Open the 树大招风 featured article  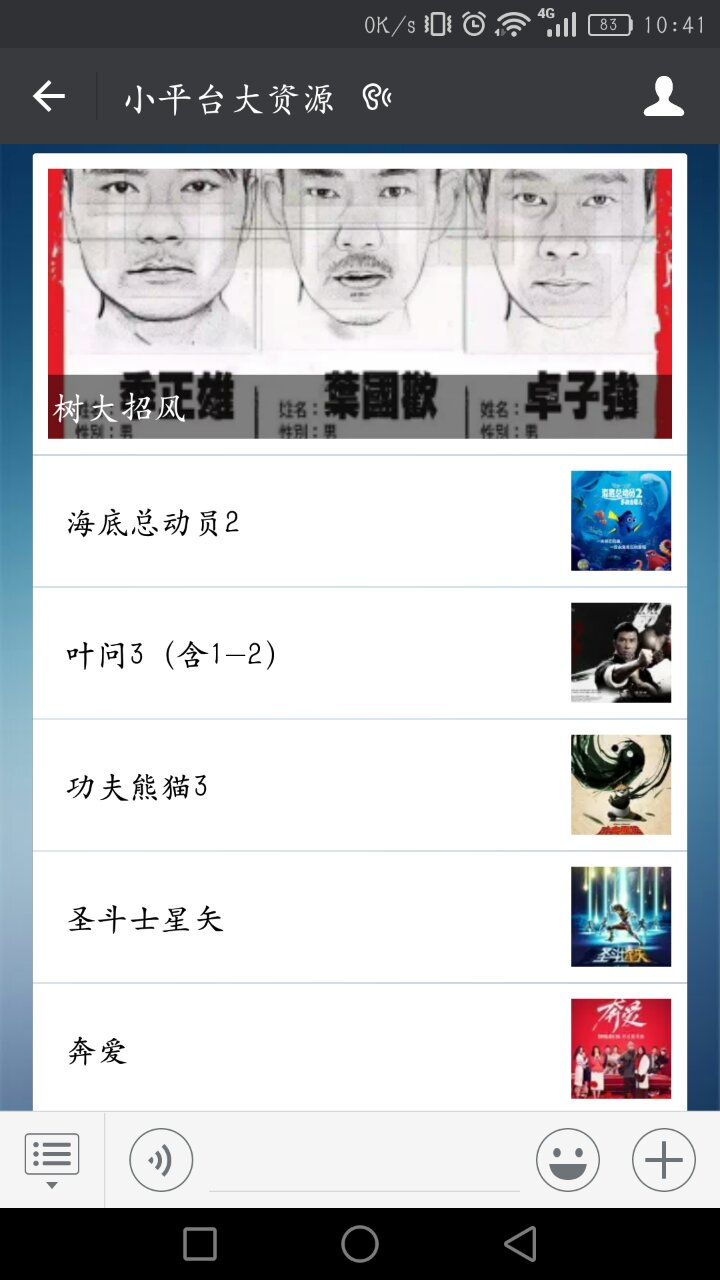point(360,304)
